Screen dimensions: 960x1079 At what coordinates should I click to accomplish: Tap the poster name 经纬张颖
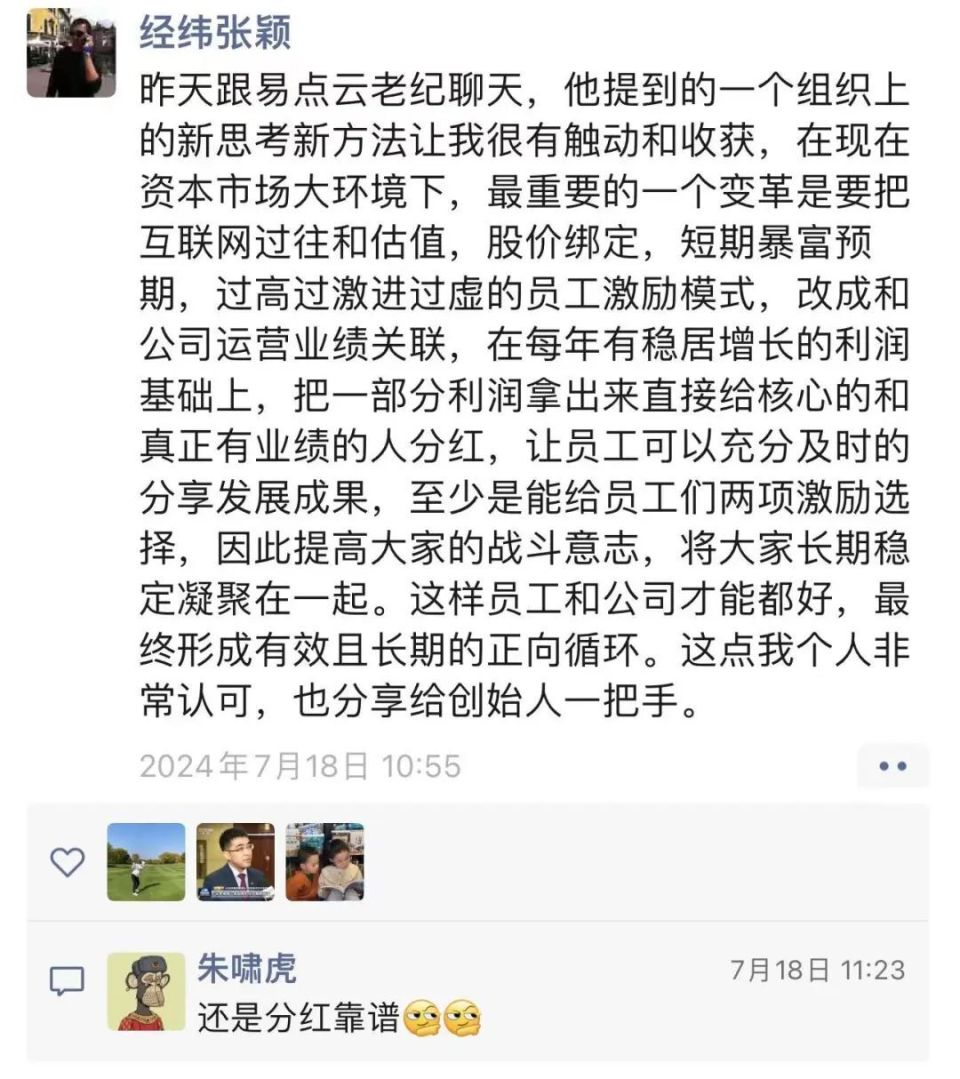tap(215, 33)
